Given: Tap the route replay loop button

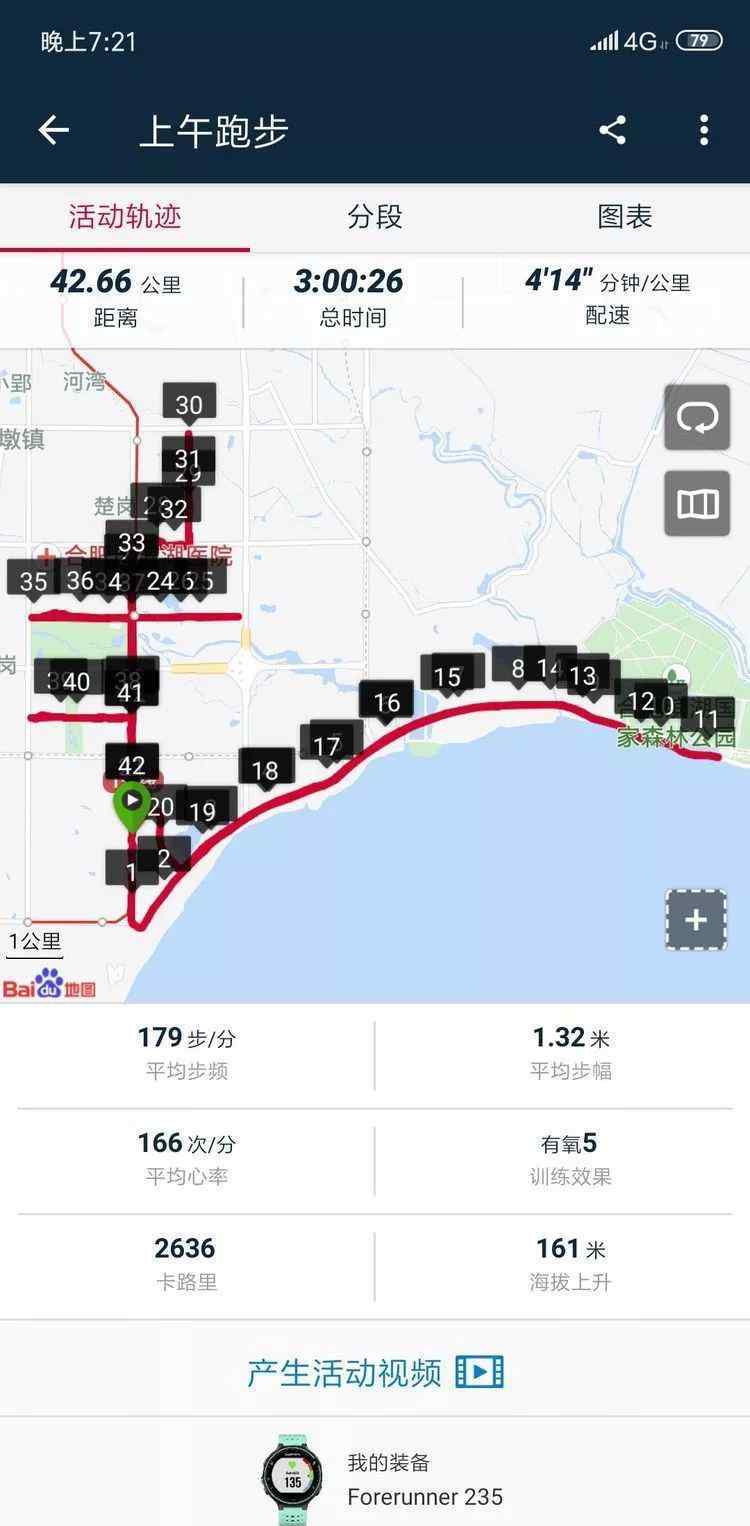Looking at the screenshot, I should [x=697, y=418].
